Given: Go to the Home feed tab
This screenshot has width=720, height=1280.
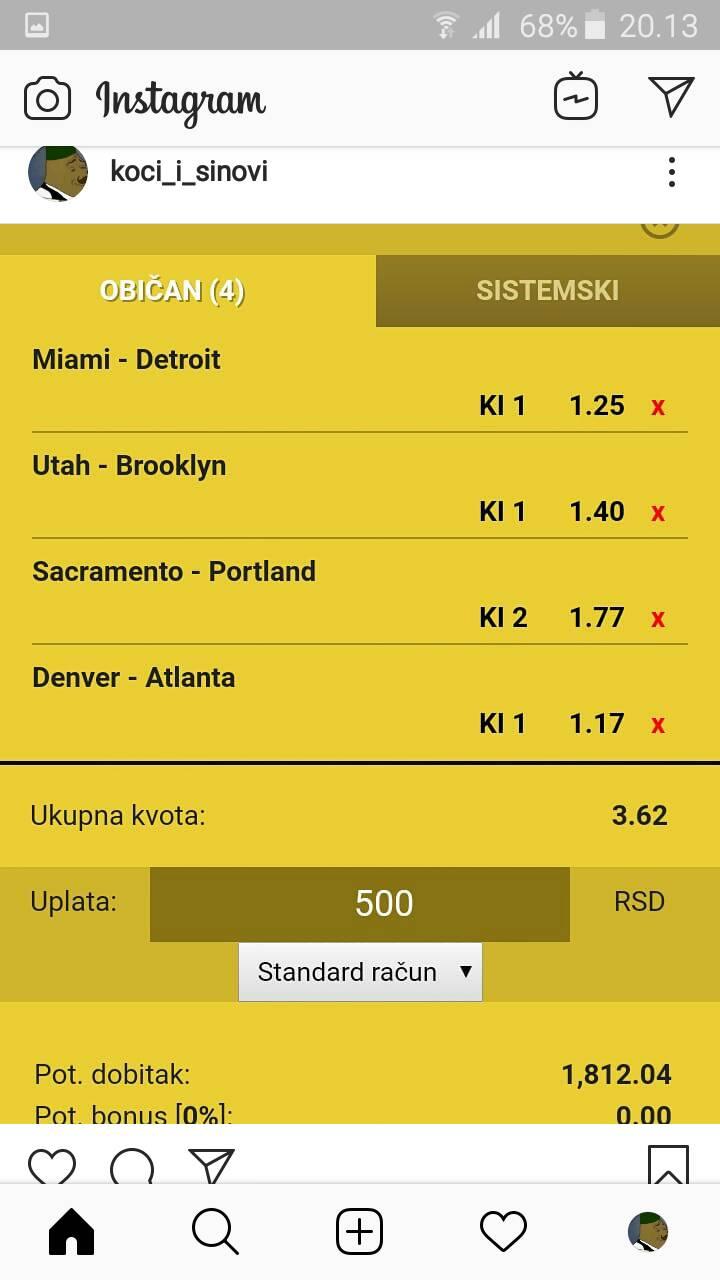Looking at the screenshot, I should pyautogui.click(x=72, y=1231).
